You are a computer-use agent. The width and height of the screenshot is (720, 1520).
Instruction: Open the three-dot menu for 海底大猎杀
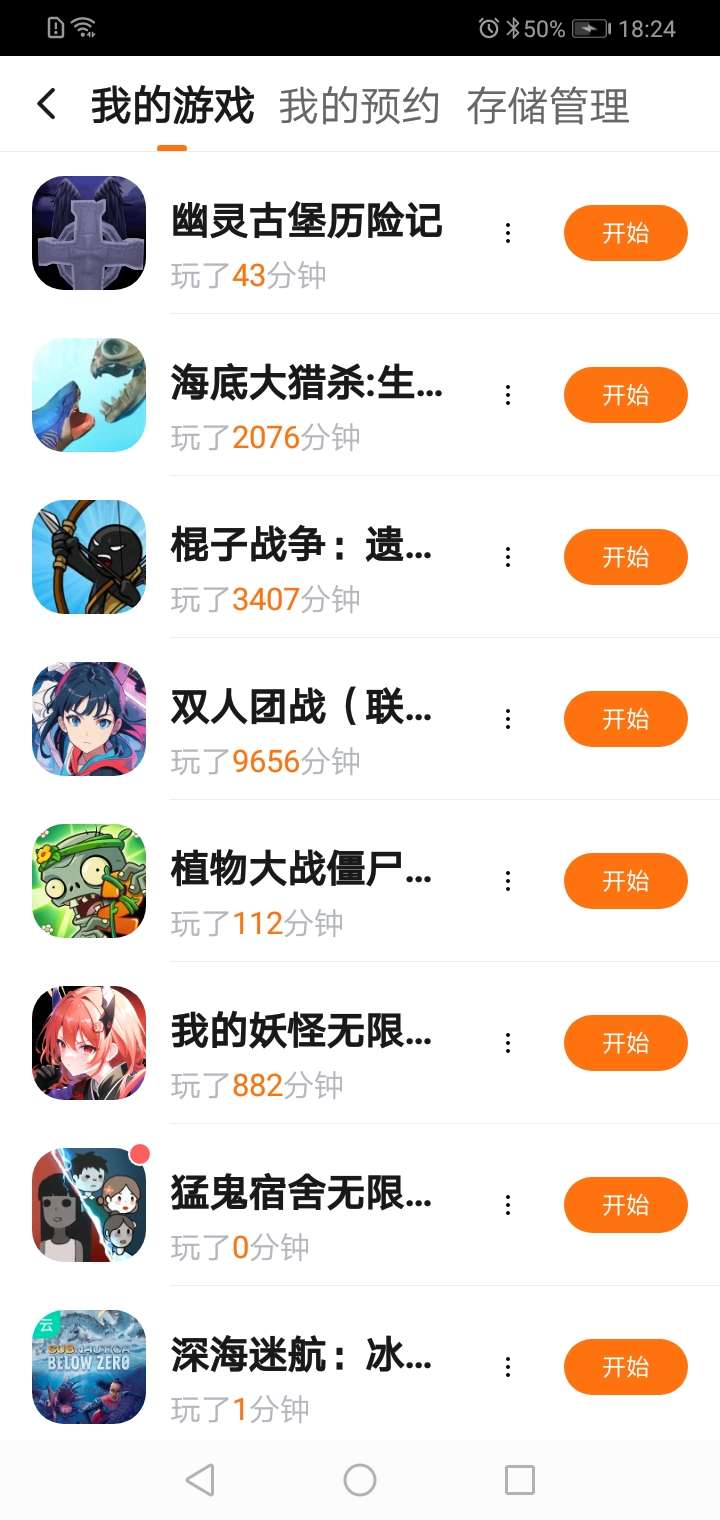click(508, 395)
